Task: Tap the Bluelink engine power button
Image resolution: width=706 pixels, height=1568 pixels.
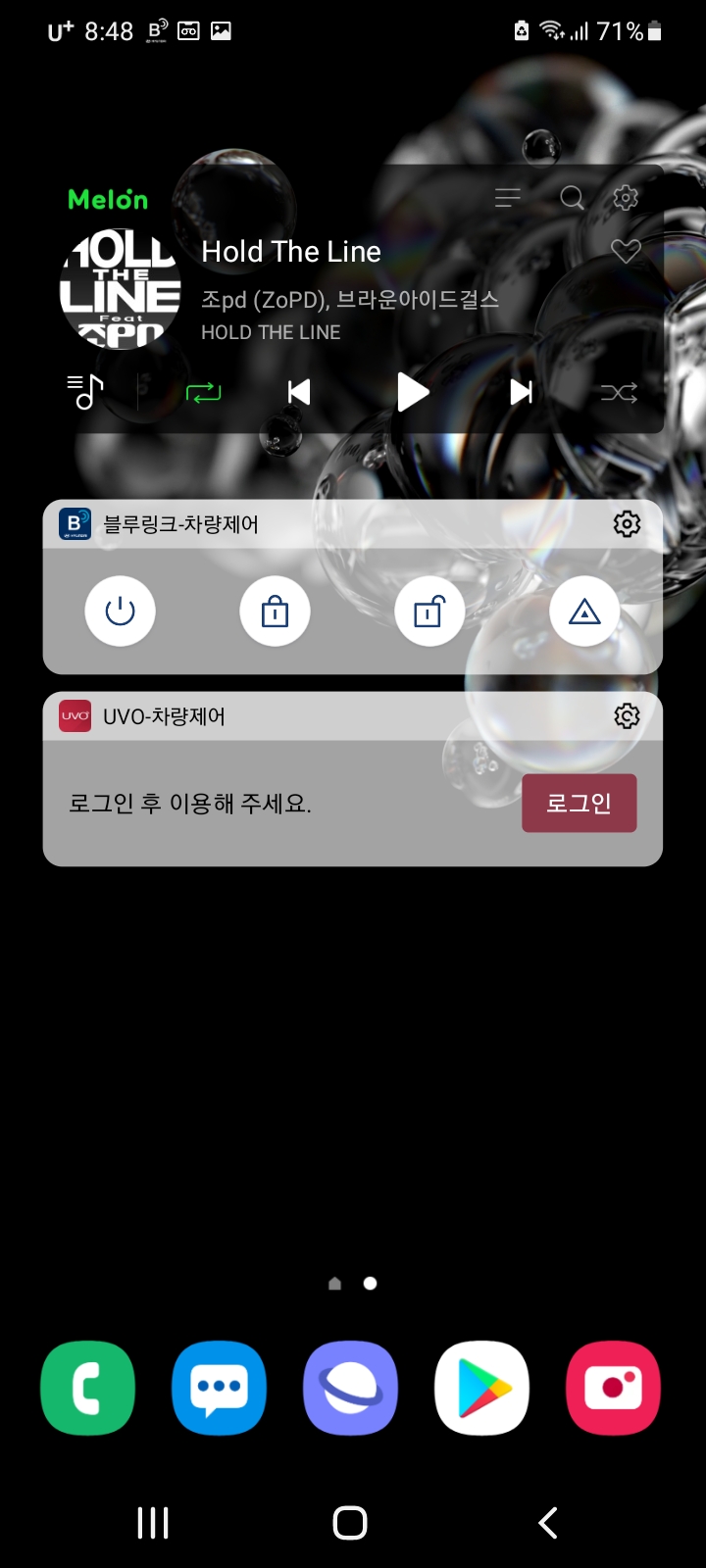Action: pyautogui.click(x=120, y=612)
